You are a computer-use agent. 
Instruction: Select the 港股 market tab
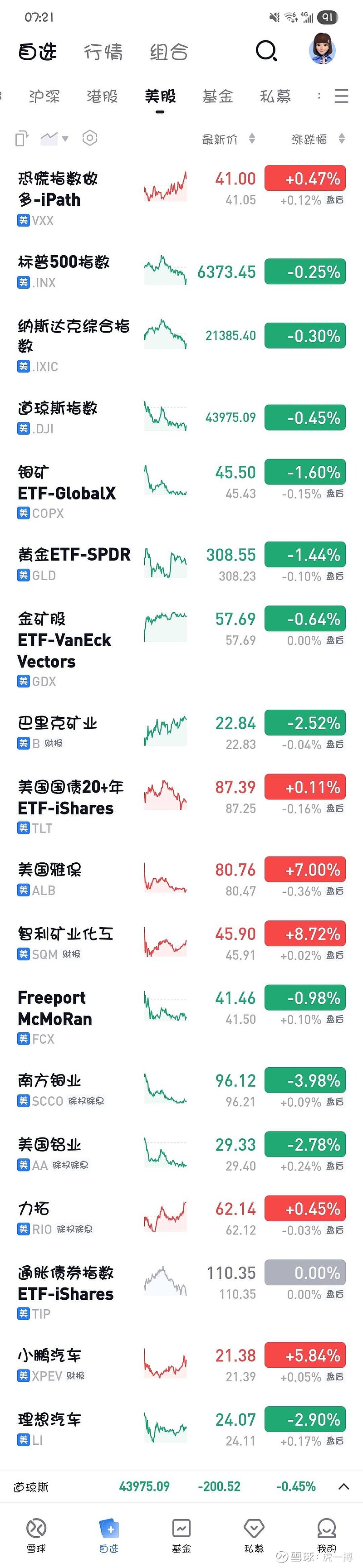click(x=102, y=96)
